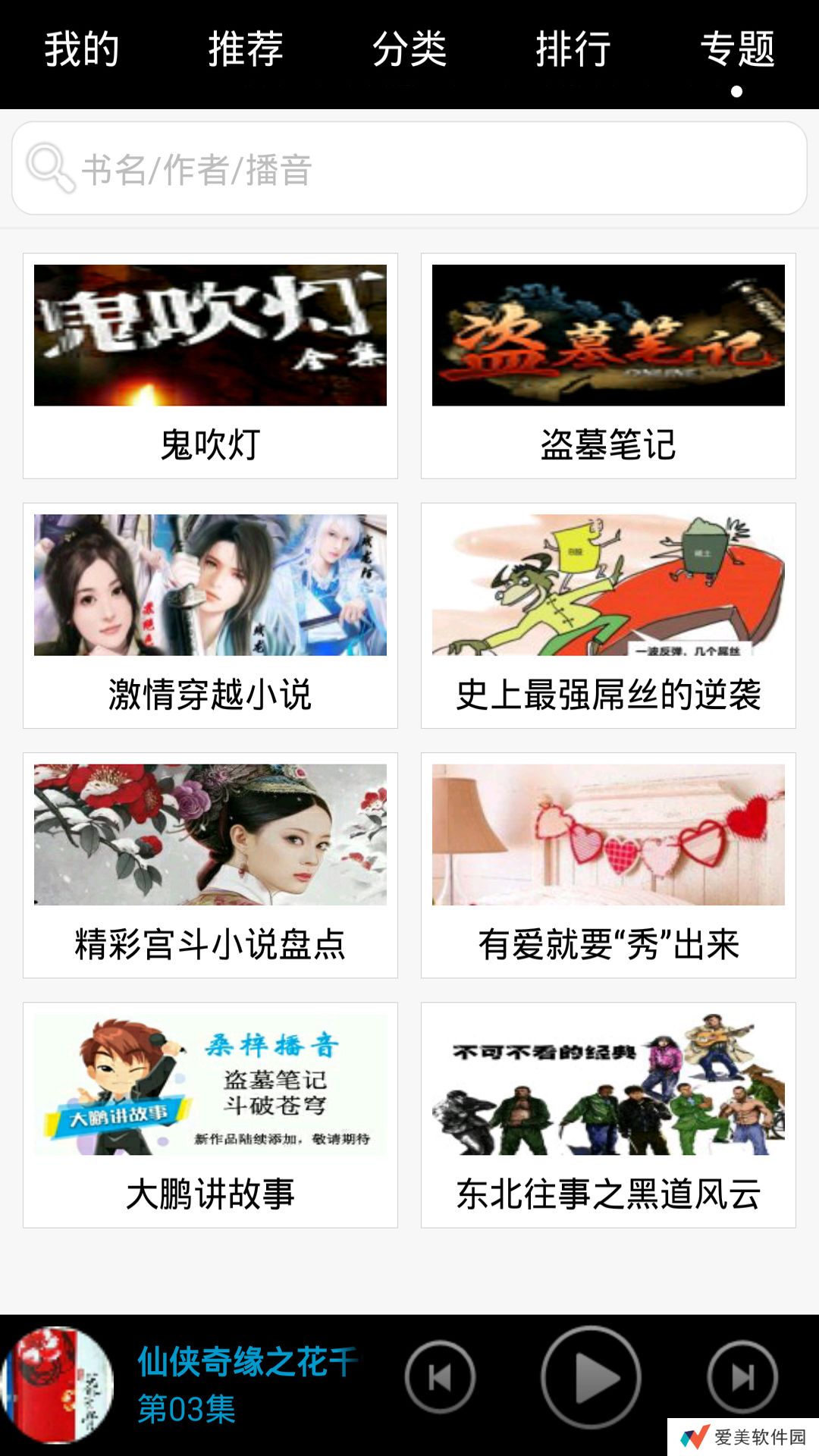Select the 大鹏讲故事 topic
Image resolution: width=819 pixels, height=1456 pixels.
point(210,1115)
